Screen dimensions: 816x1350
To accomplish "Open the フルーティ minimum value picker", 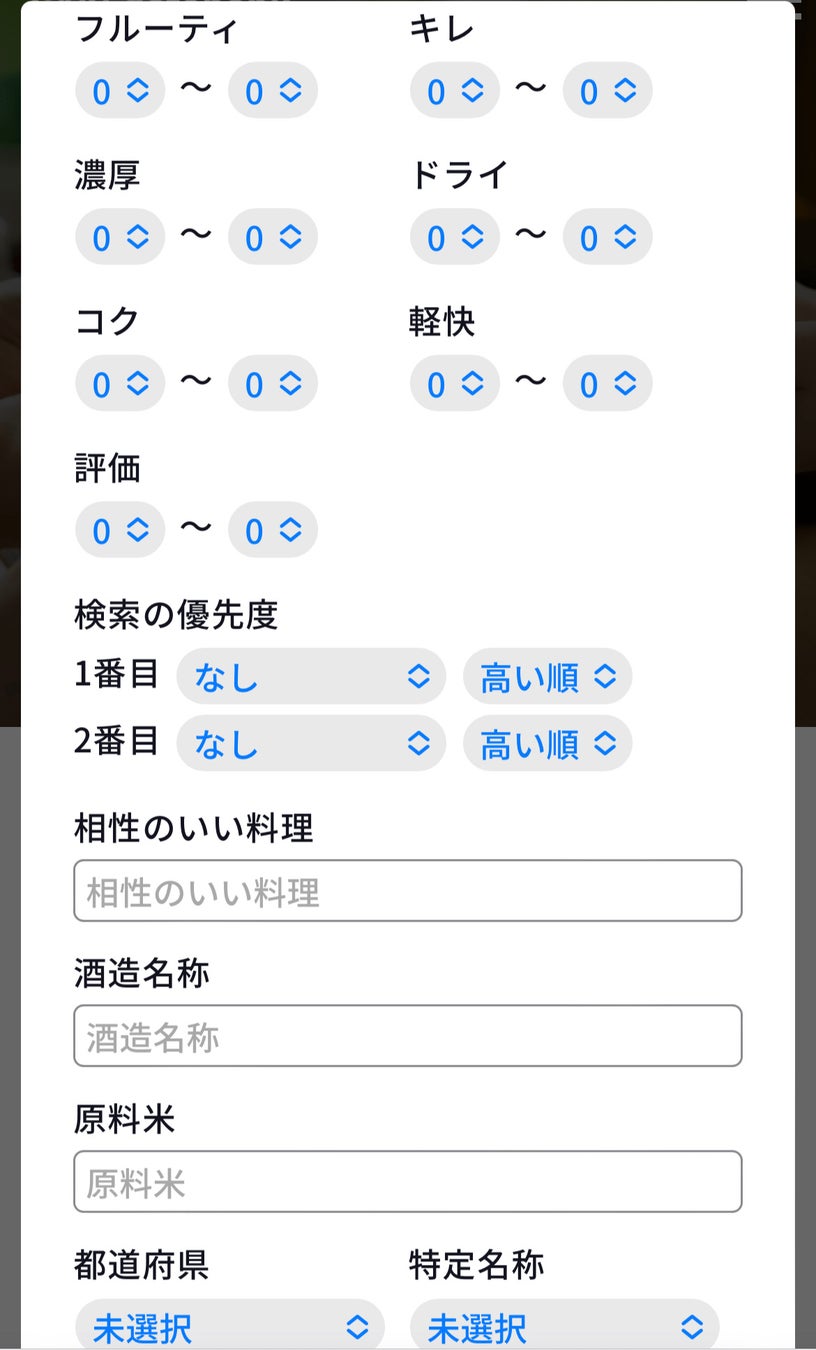I will click(120, 91).
